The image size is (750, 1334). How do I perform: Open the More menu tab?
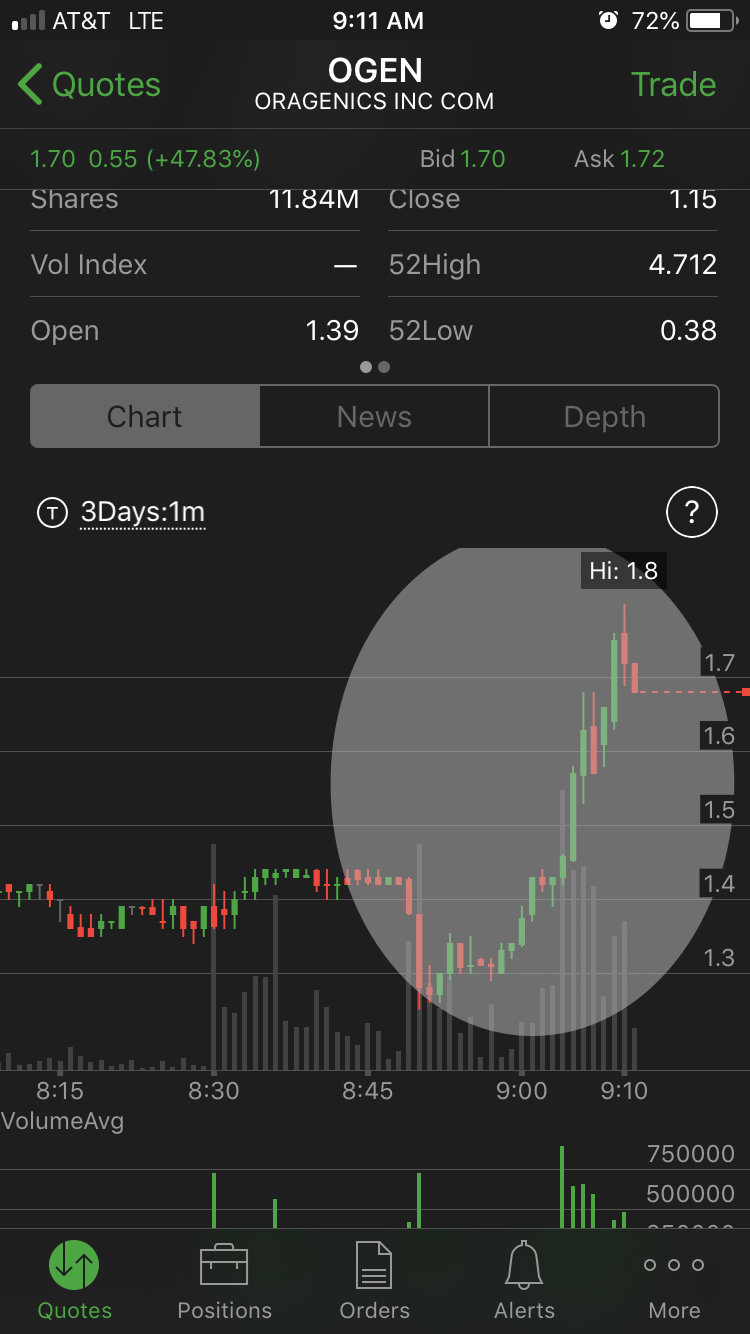coord(674,1280)
